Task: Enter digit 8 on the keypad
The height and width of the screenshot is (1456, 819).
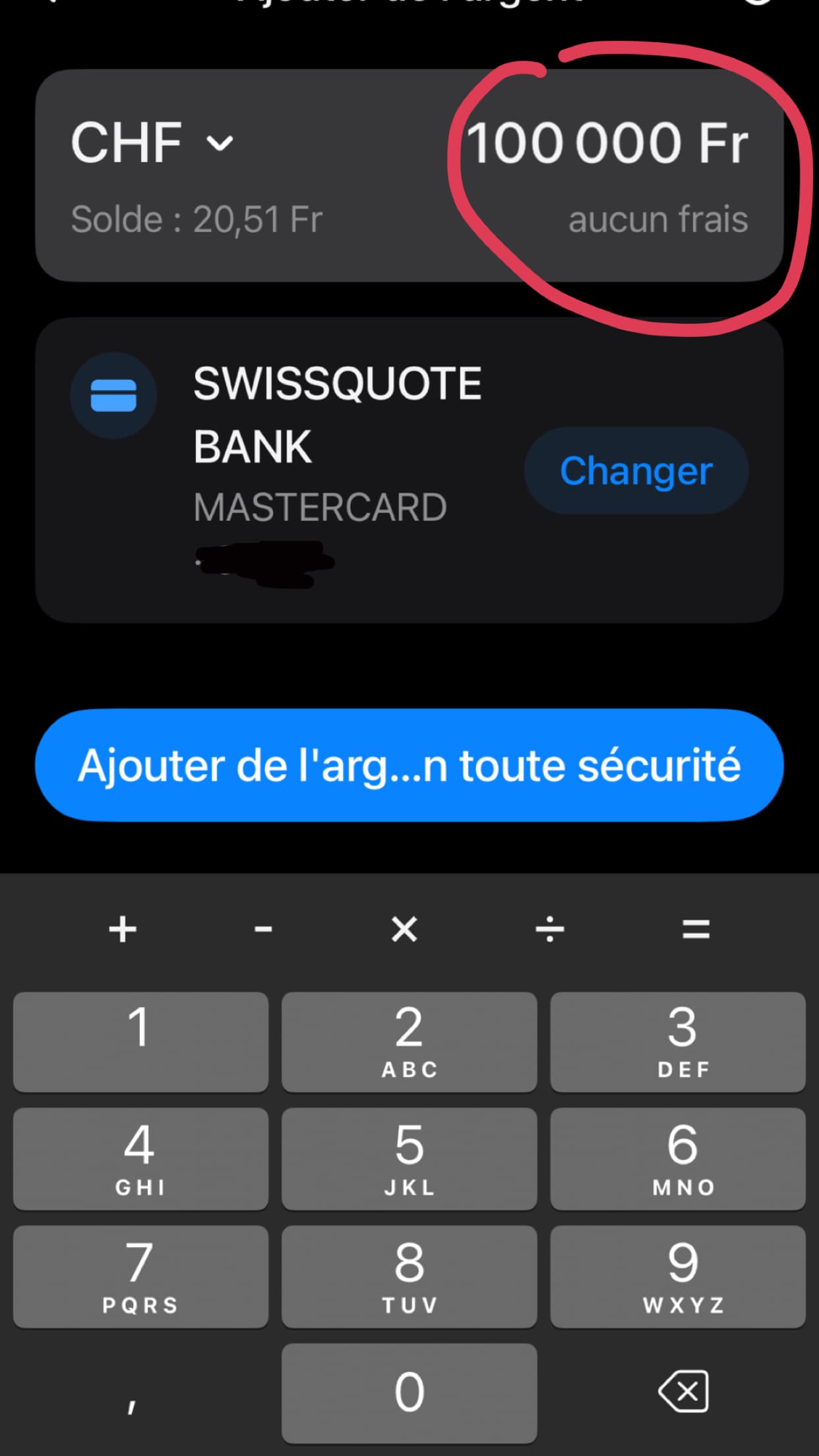Action: tap(409, 1277)
